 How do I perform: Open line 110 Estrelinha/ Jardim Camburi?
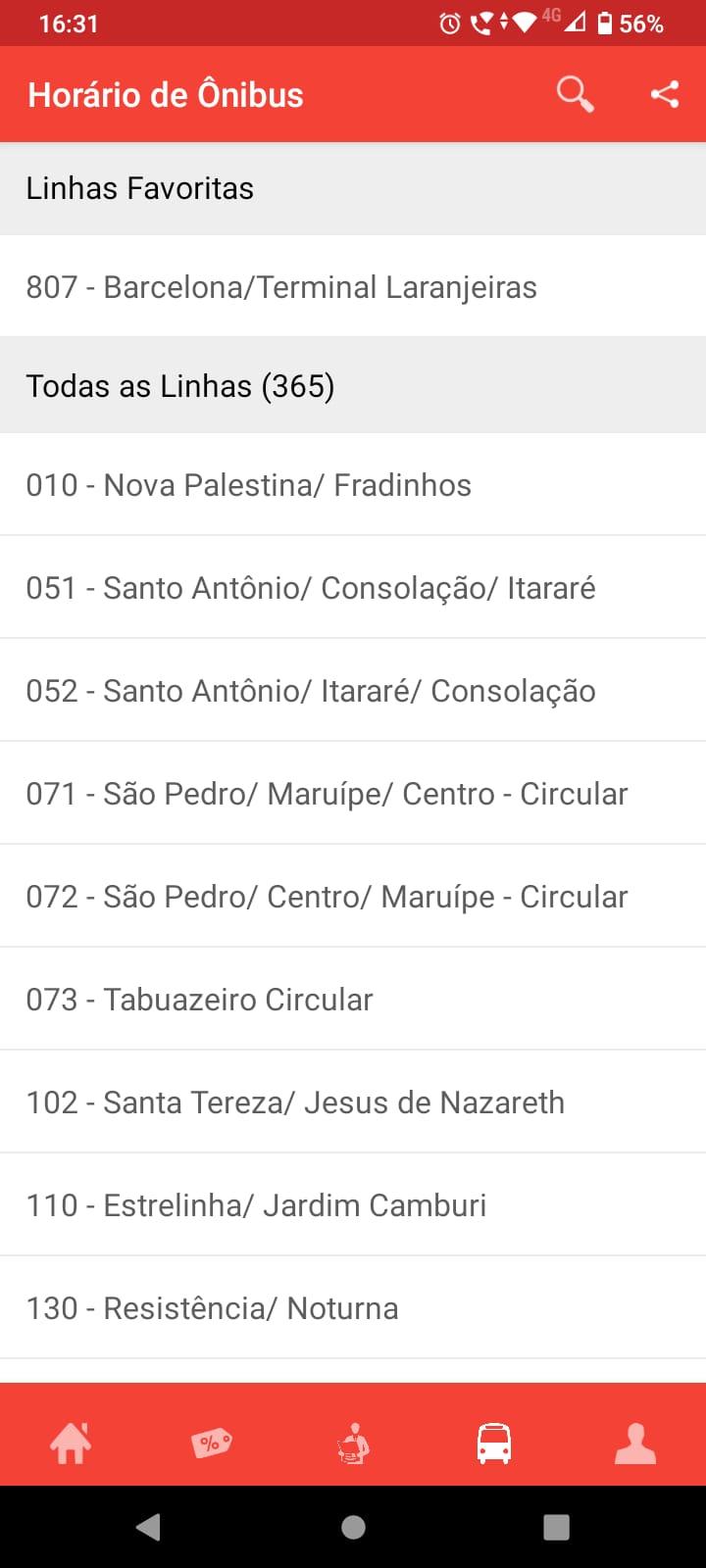[x=353, y=1205]
